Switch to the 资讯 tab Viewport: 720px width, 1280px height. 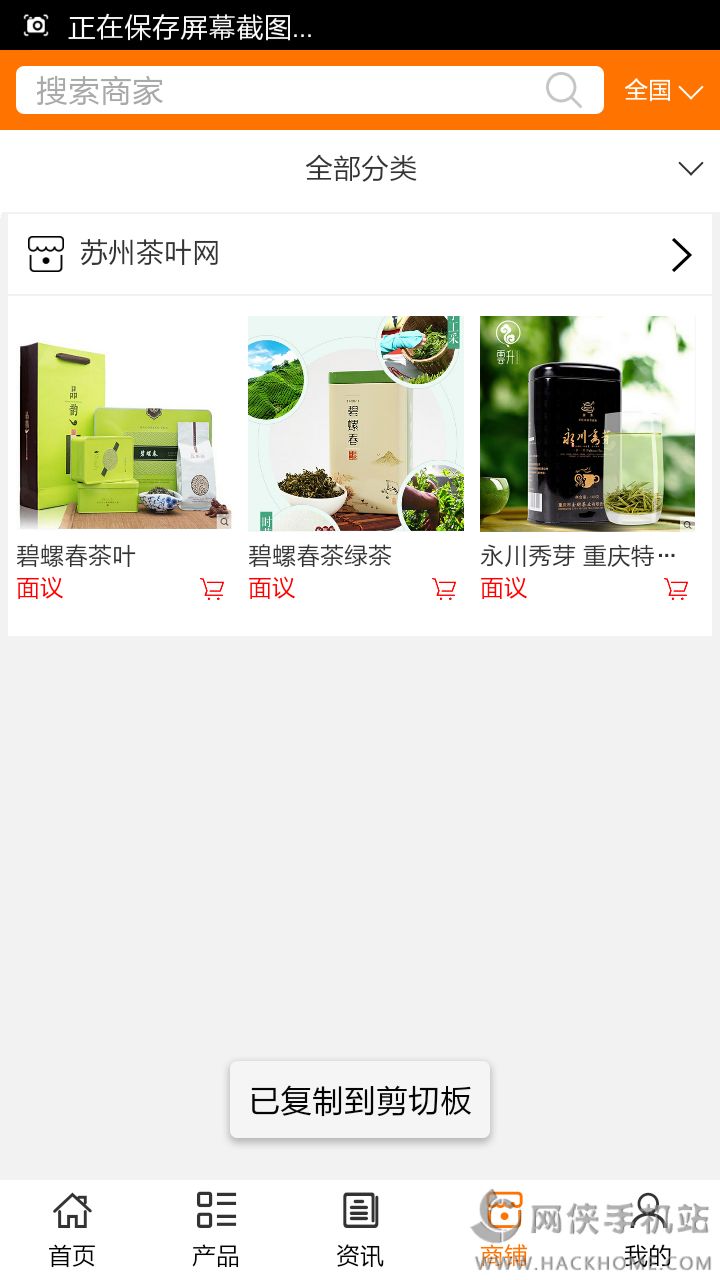360,1229
